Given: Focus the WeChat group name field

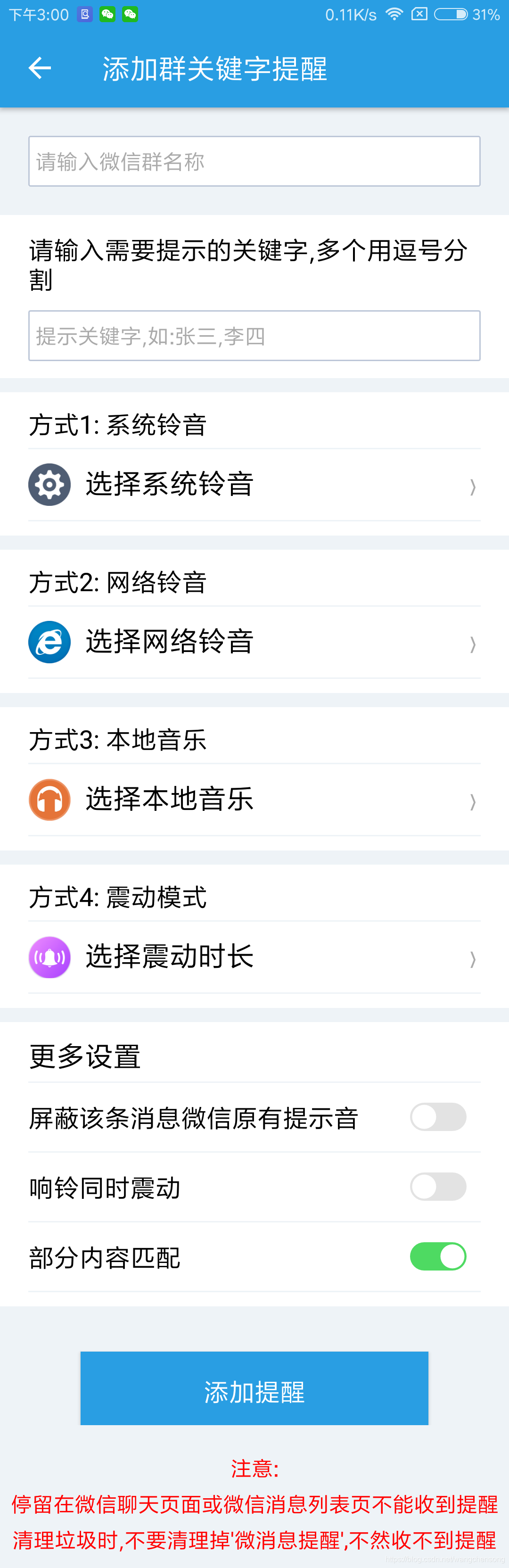Looking at the screenshot, I should [x=254, y=161].
